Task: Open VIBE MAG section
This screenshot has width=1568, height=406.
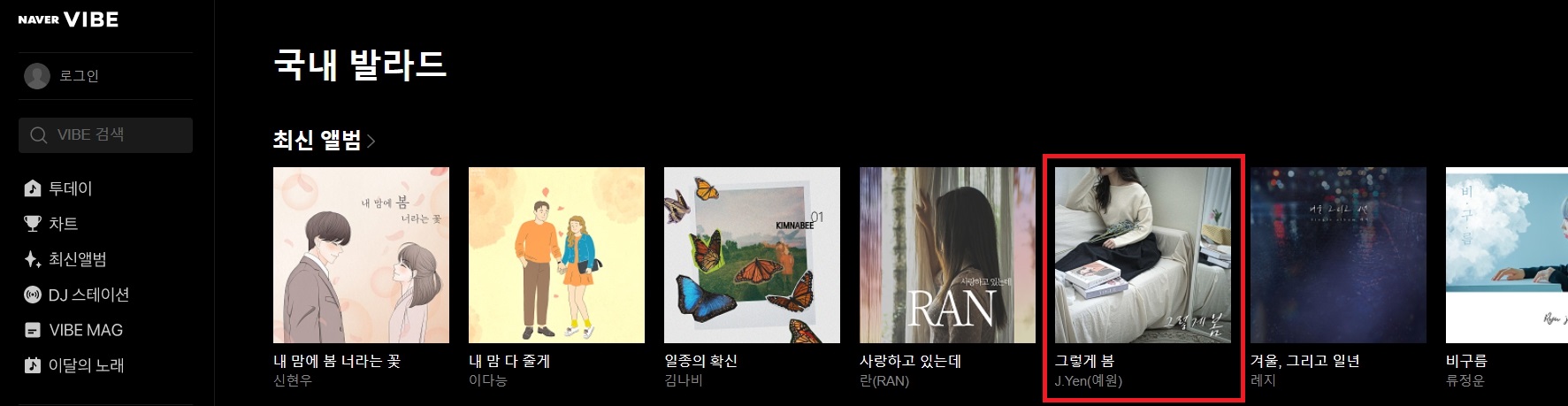Action: pyautogui.click(x=85, y=330)
